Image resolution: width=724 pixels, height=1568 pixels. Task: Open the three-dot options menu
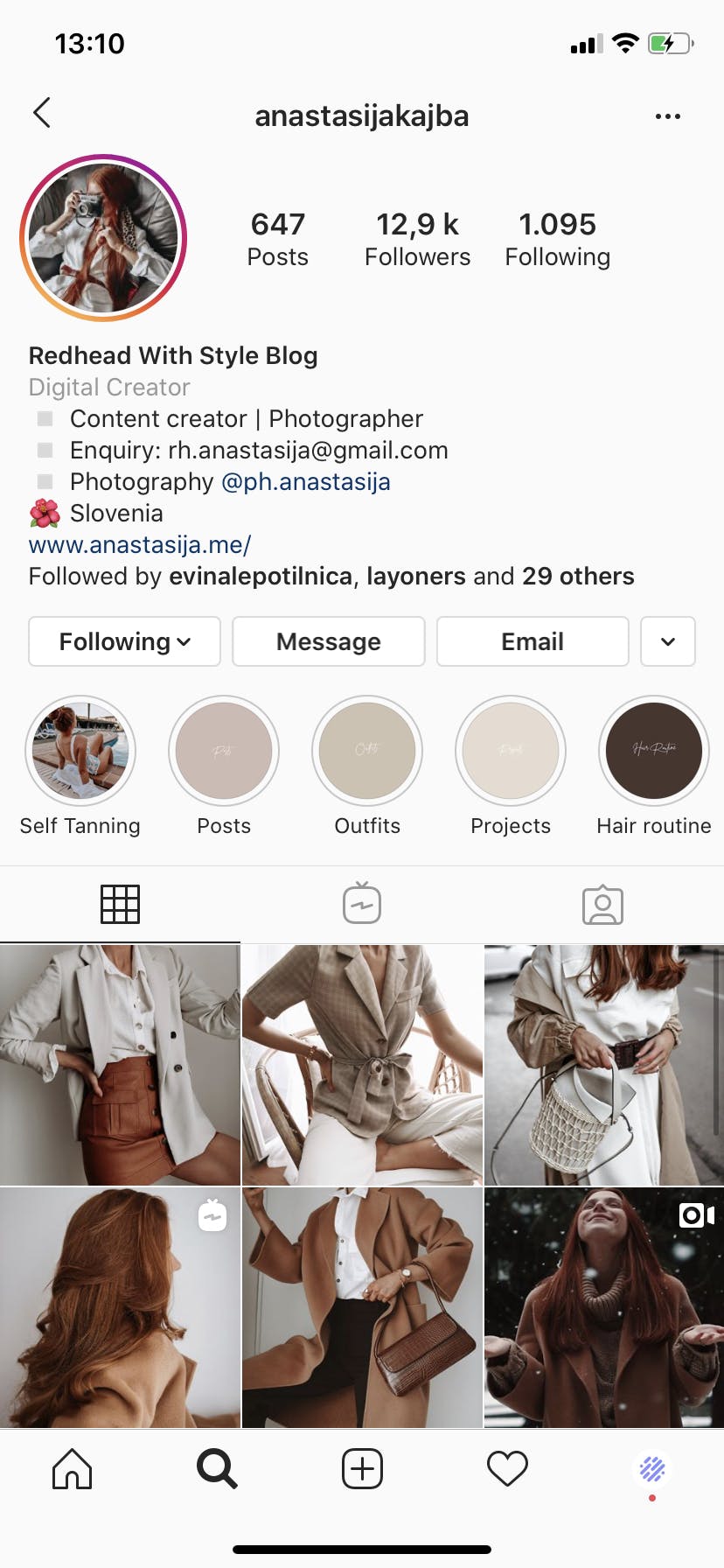(x=668, y=116)
